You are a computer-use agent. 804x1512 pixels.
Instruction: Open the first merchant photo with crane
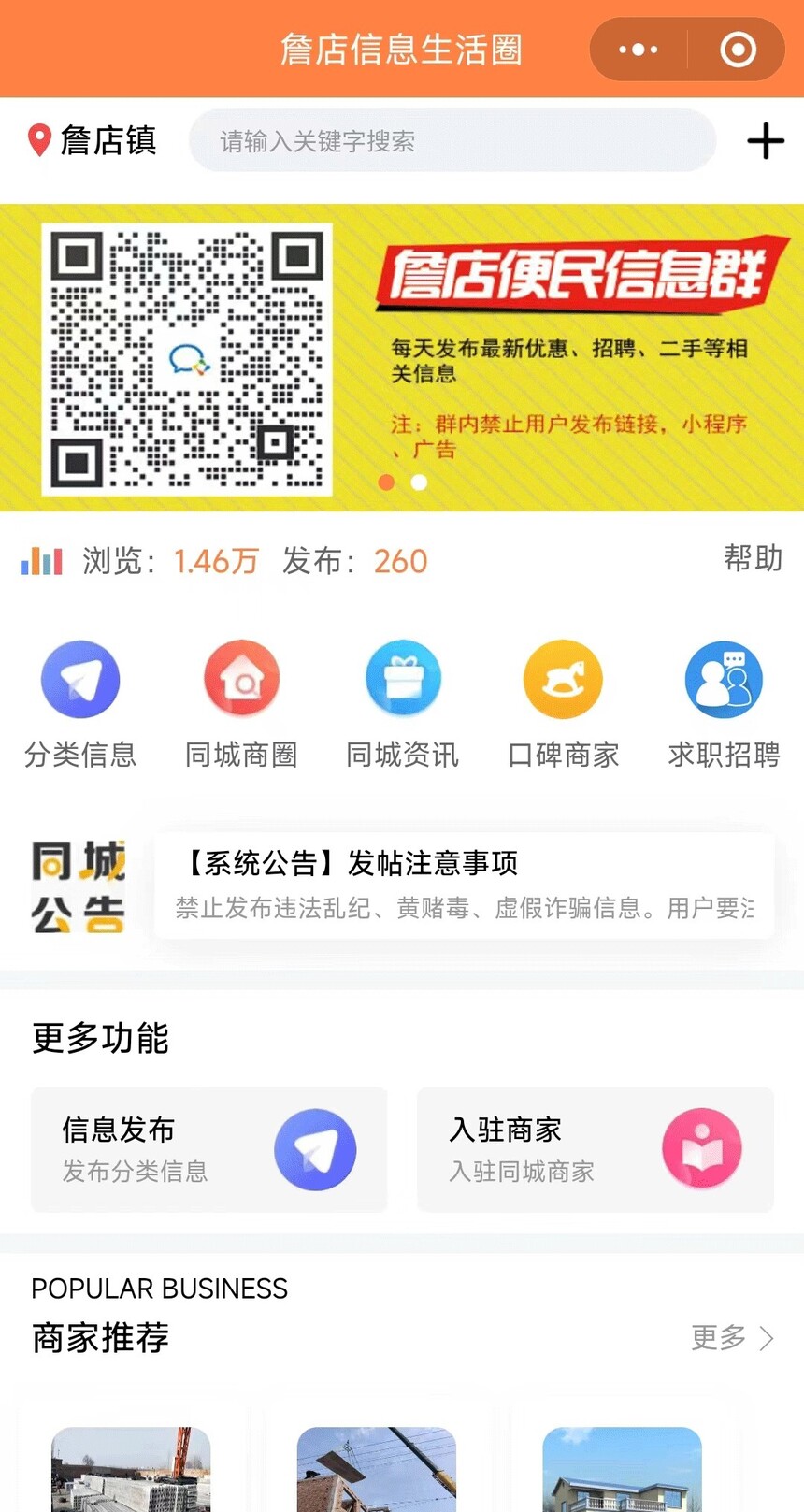(131, 1468)
